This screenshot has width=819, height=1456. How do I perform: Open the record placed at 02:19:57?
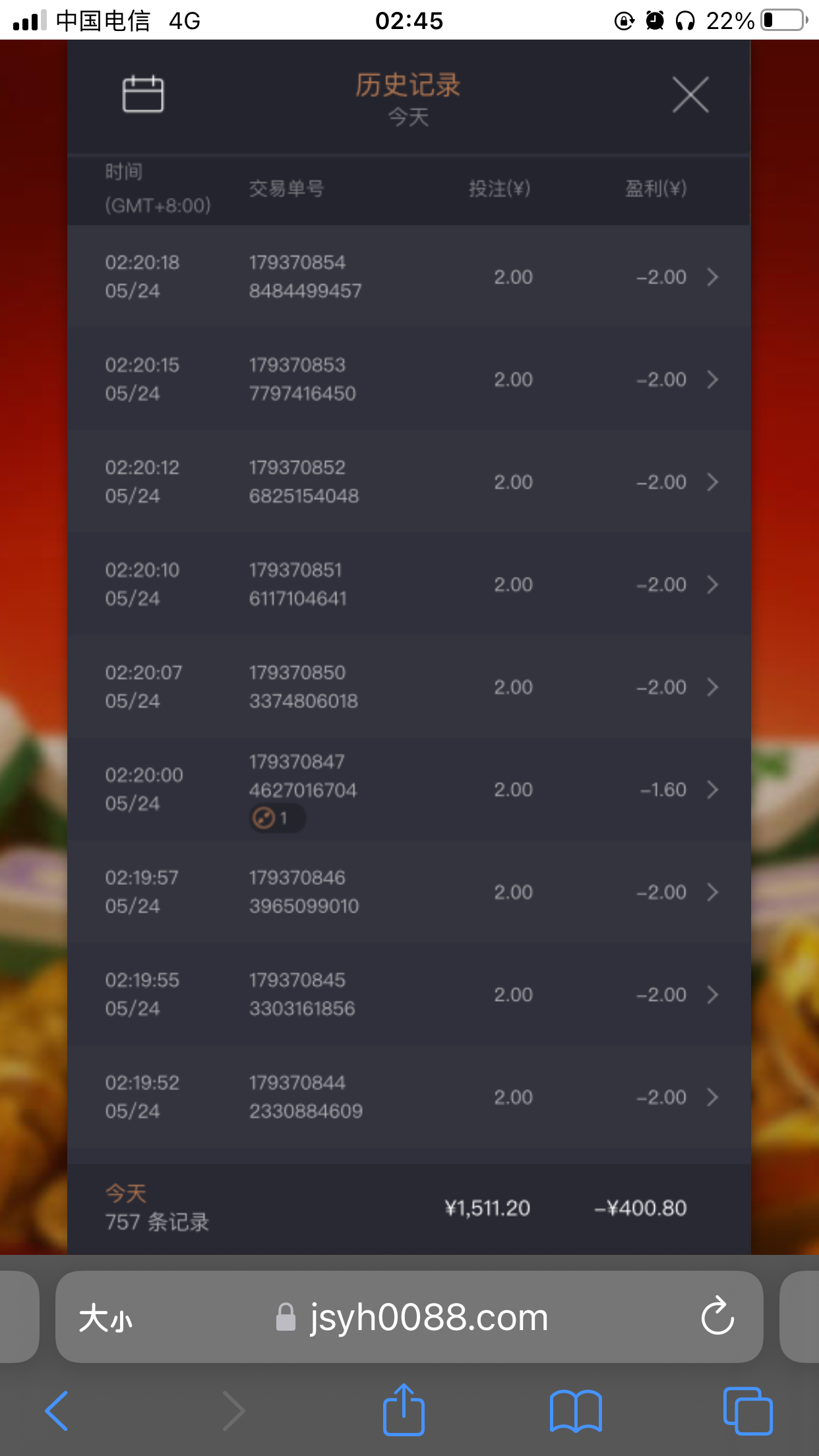point(409,892)
